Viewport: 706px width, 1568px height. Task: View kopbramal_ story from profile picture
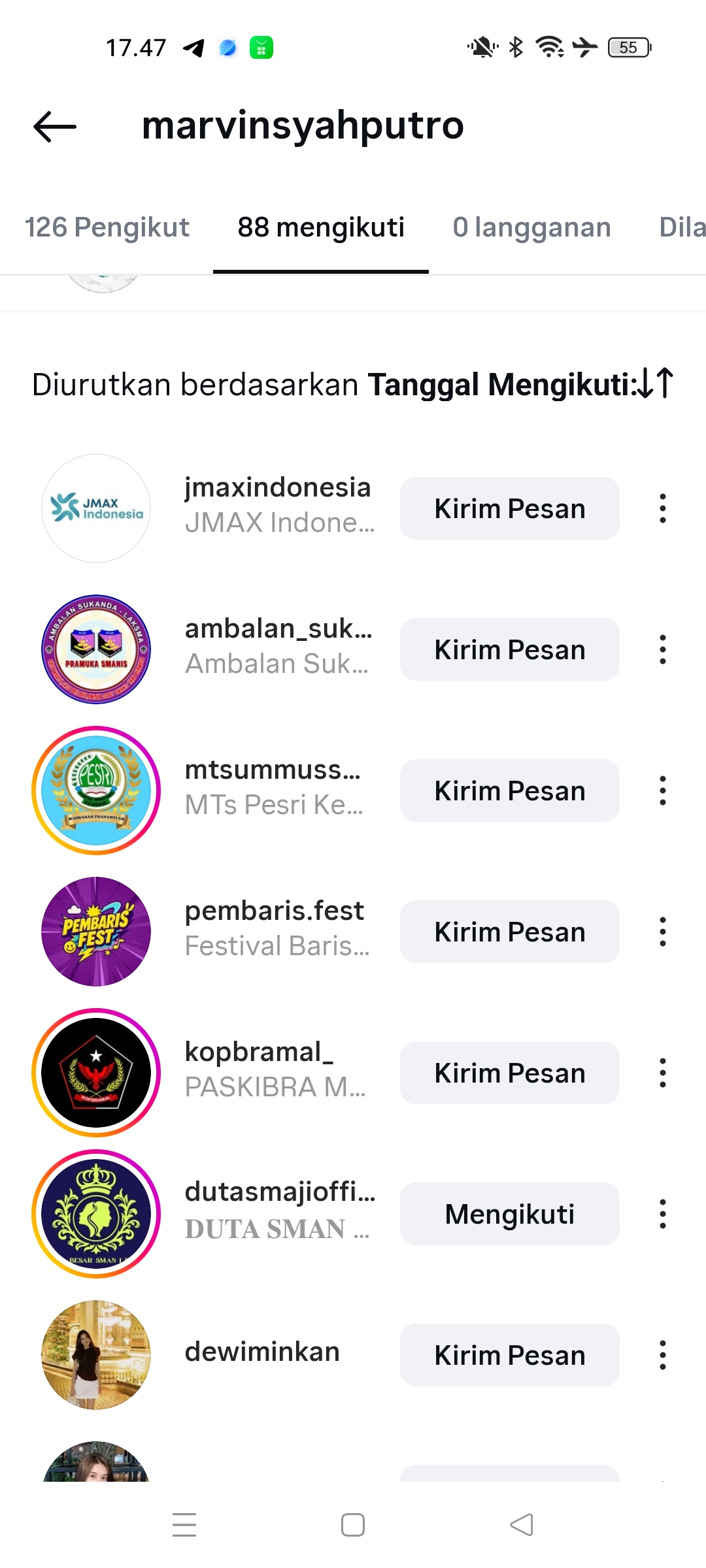96,1073
